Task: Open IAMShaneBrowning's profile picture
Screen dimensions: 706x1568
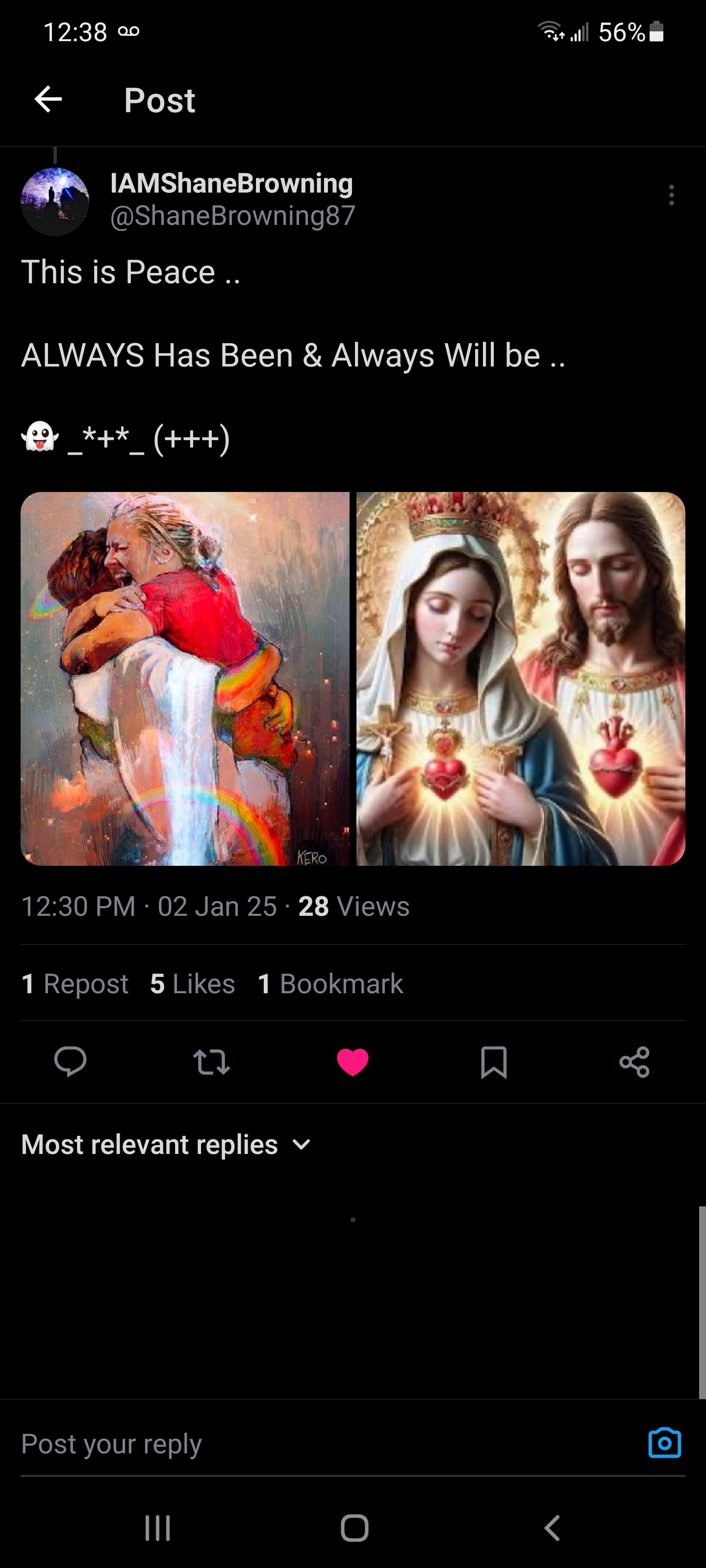Action: point(55,201)
